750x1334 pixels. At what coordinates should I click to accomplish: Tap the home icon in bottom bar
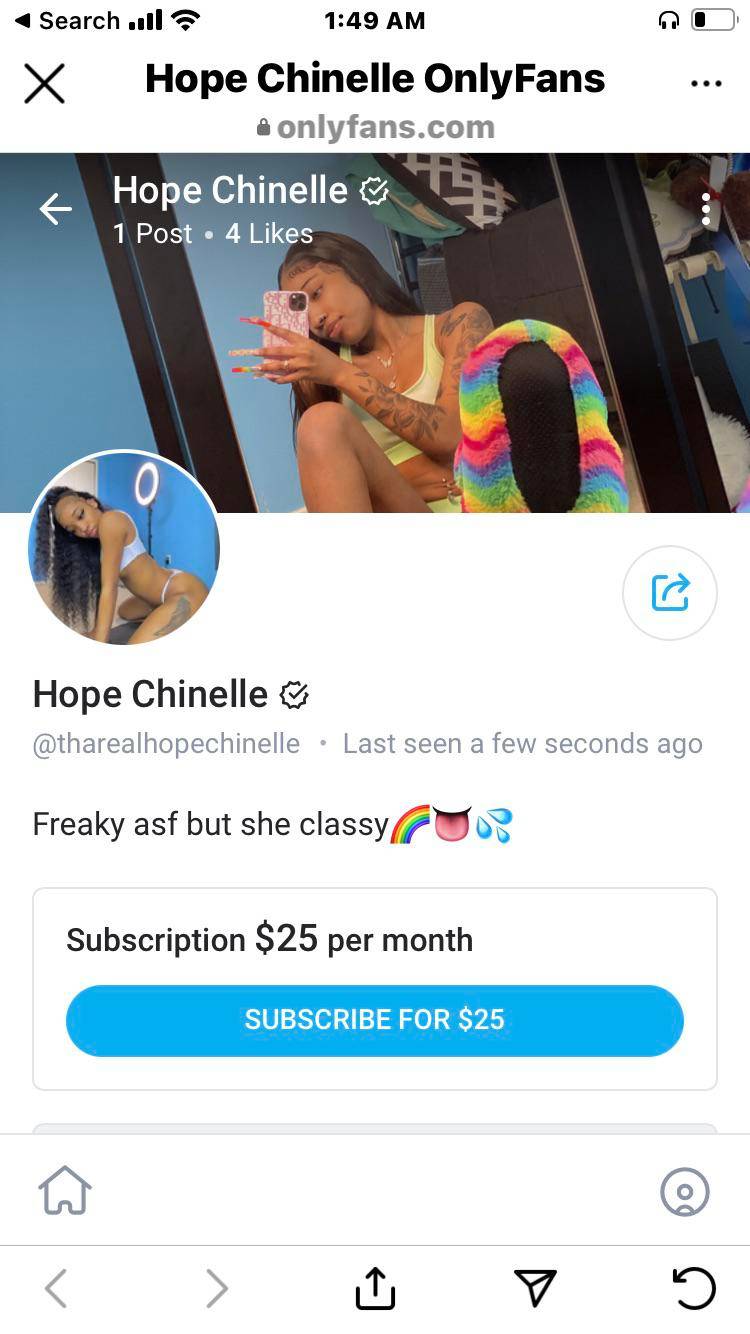click(x=66, y=1191)
